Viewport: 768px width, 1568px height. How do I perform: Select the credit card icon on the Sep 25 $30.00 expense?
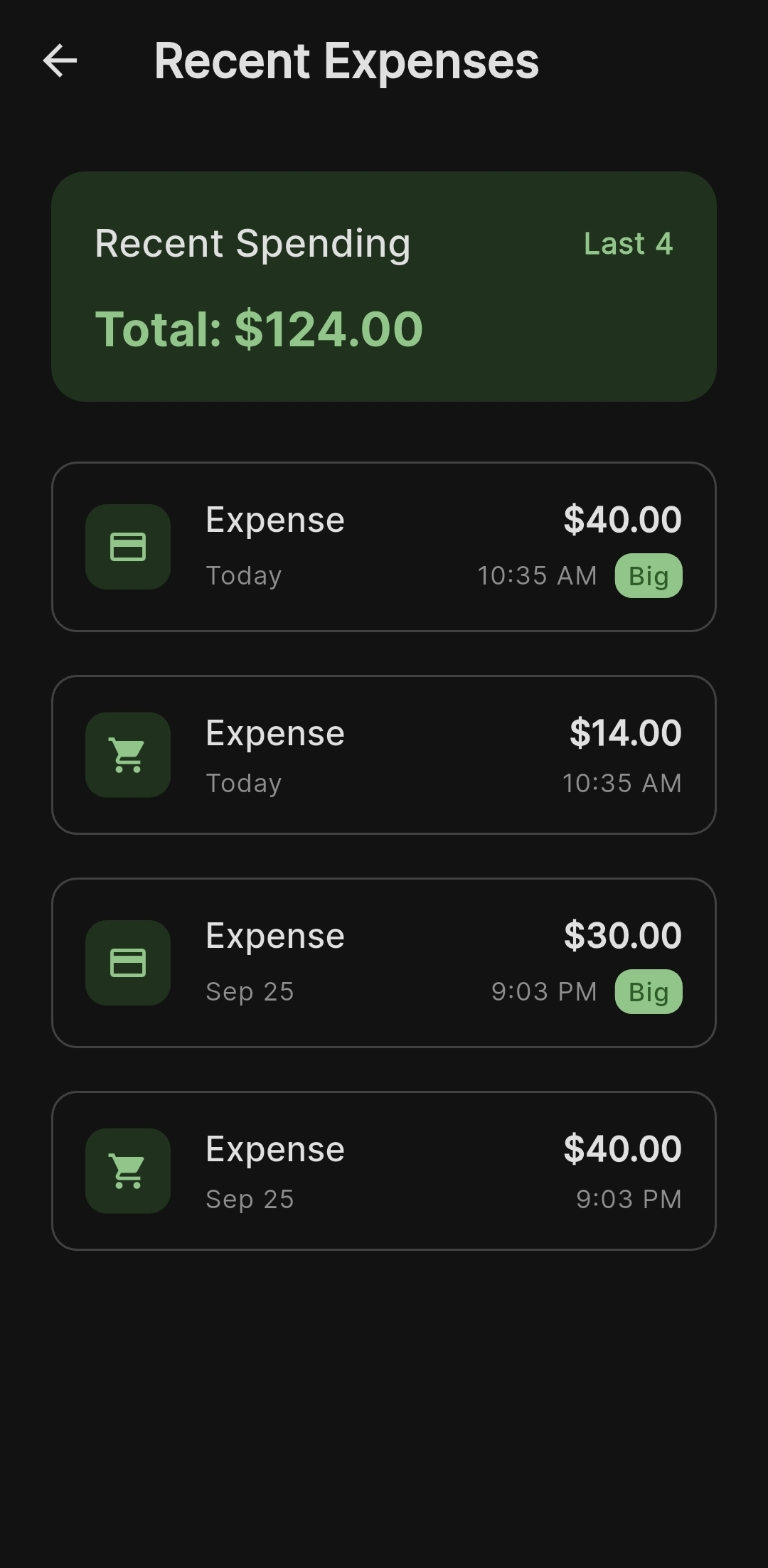tap(127, 962)
